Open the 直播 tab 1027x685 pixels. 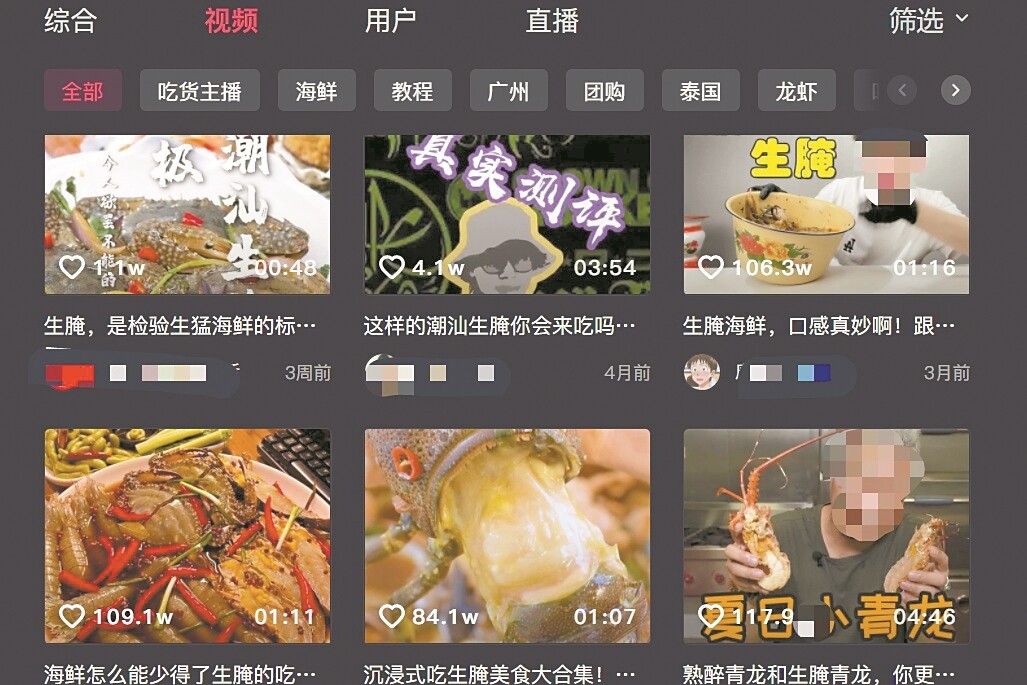[552, 21]
